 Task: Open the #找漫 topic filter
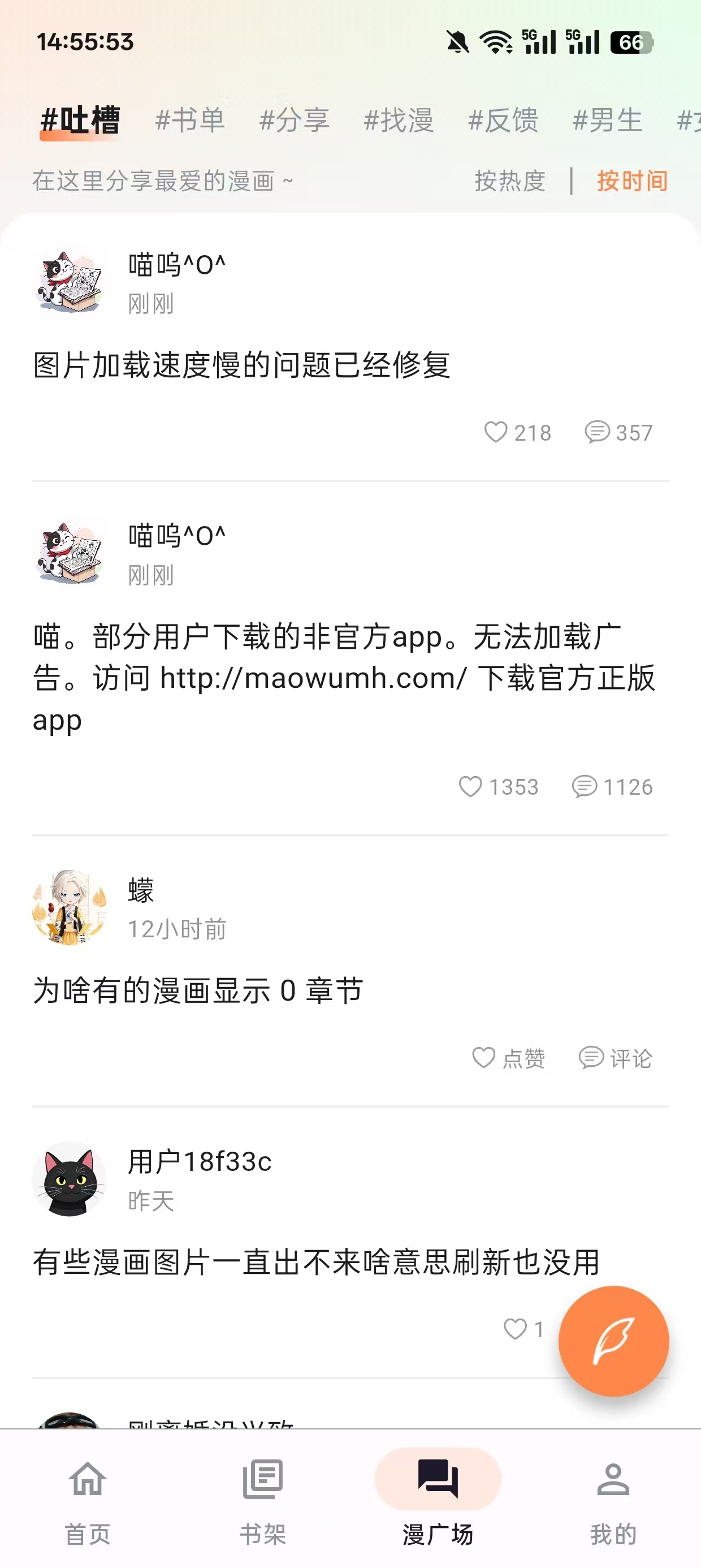click(x=399, y=120)
